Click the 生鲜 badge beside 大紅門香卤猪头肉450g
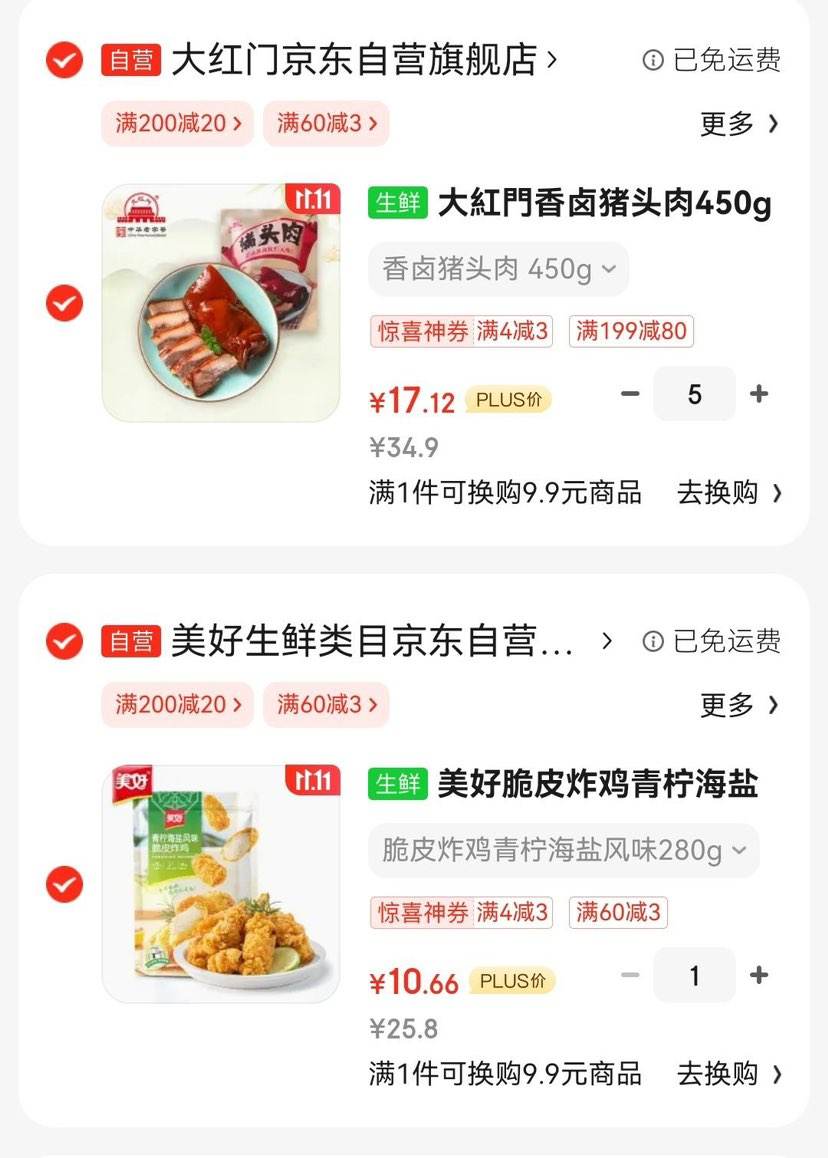The width and height of the screenshot is (828, 1158). pyautogui.click(x=399, y=202)
